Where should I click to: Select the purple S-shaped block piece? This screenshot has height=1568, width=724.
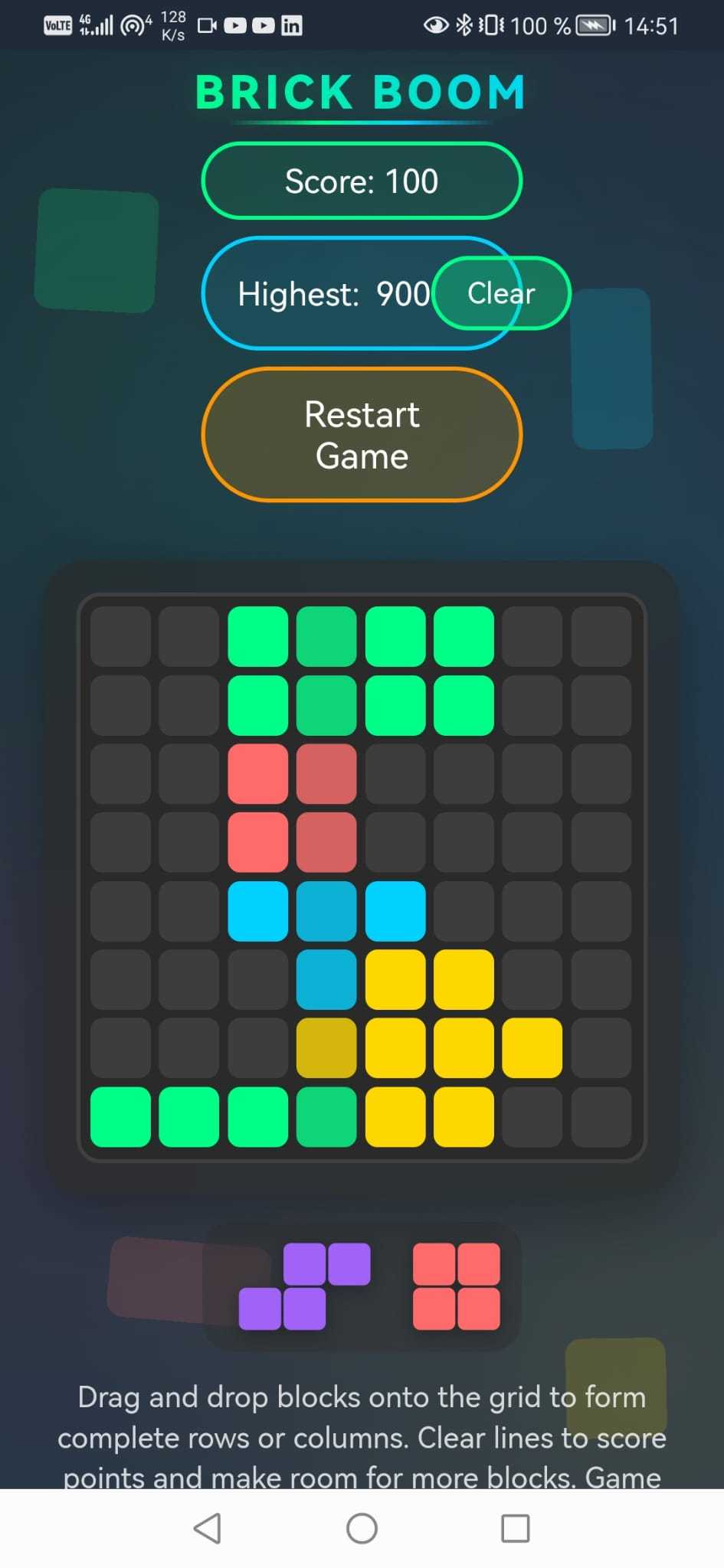(304, 1287)
